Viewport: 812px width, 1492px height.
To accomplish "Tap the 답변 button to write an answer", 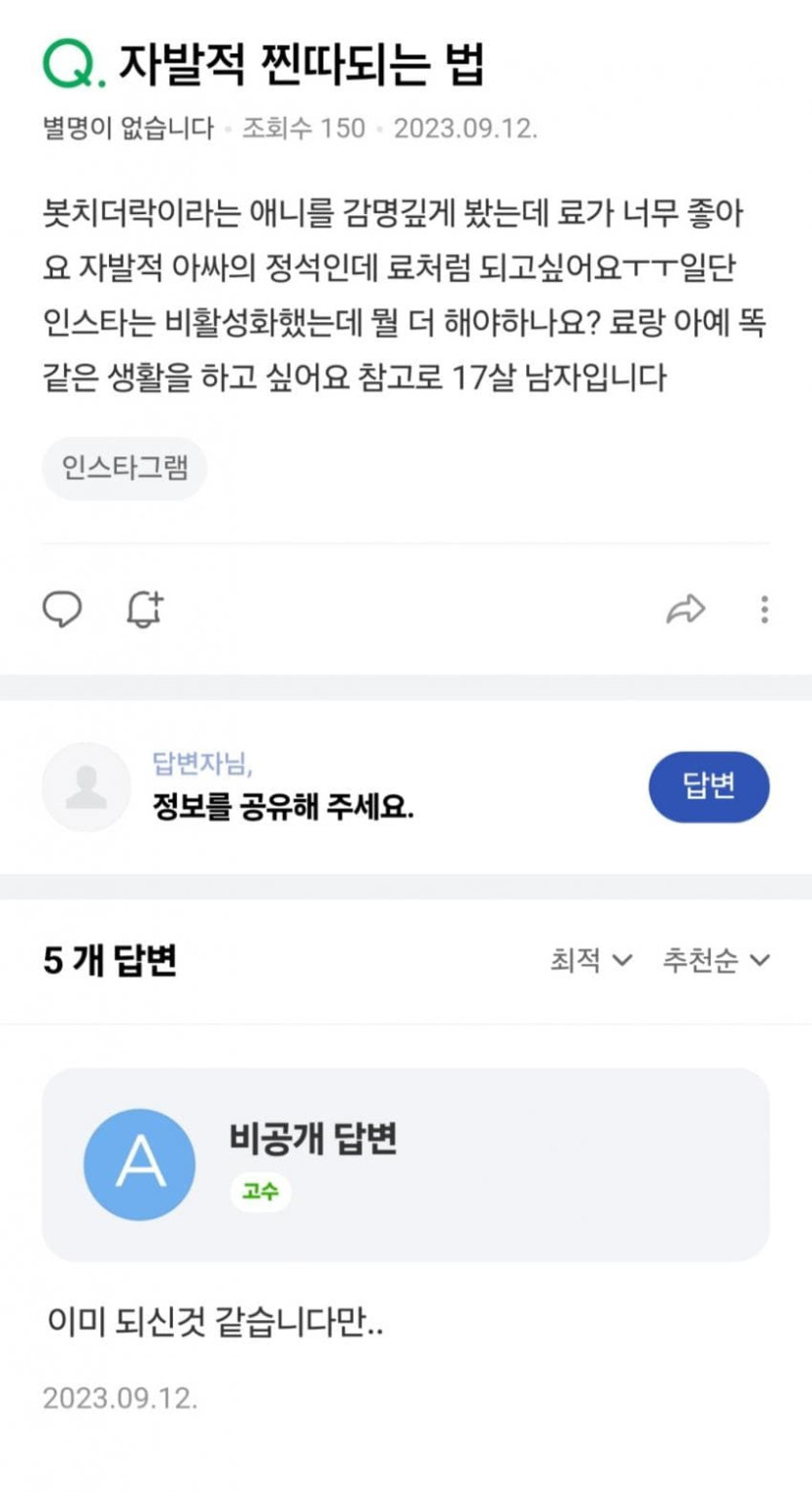I will [x=709, y=787].
